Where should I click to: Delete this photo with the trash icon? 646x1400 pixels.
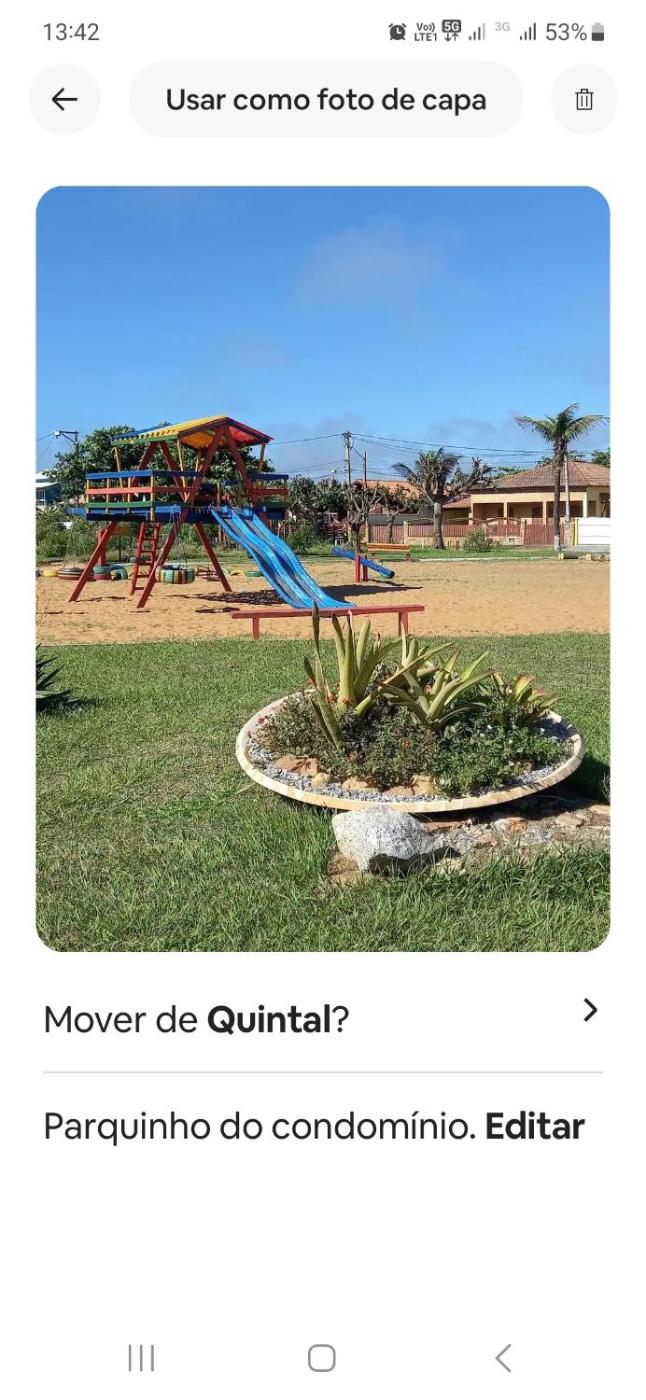(x=584, y=99)
